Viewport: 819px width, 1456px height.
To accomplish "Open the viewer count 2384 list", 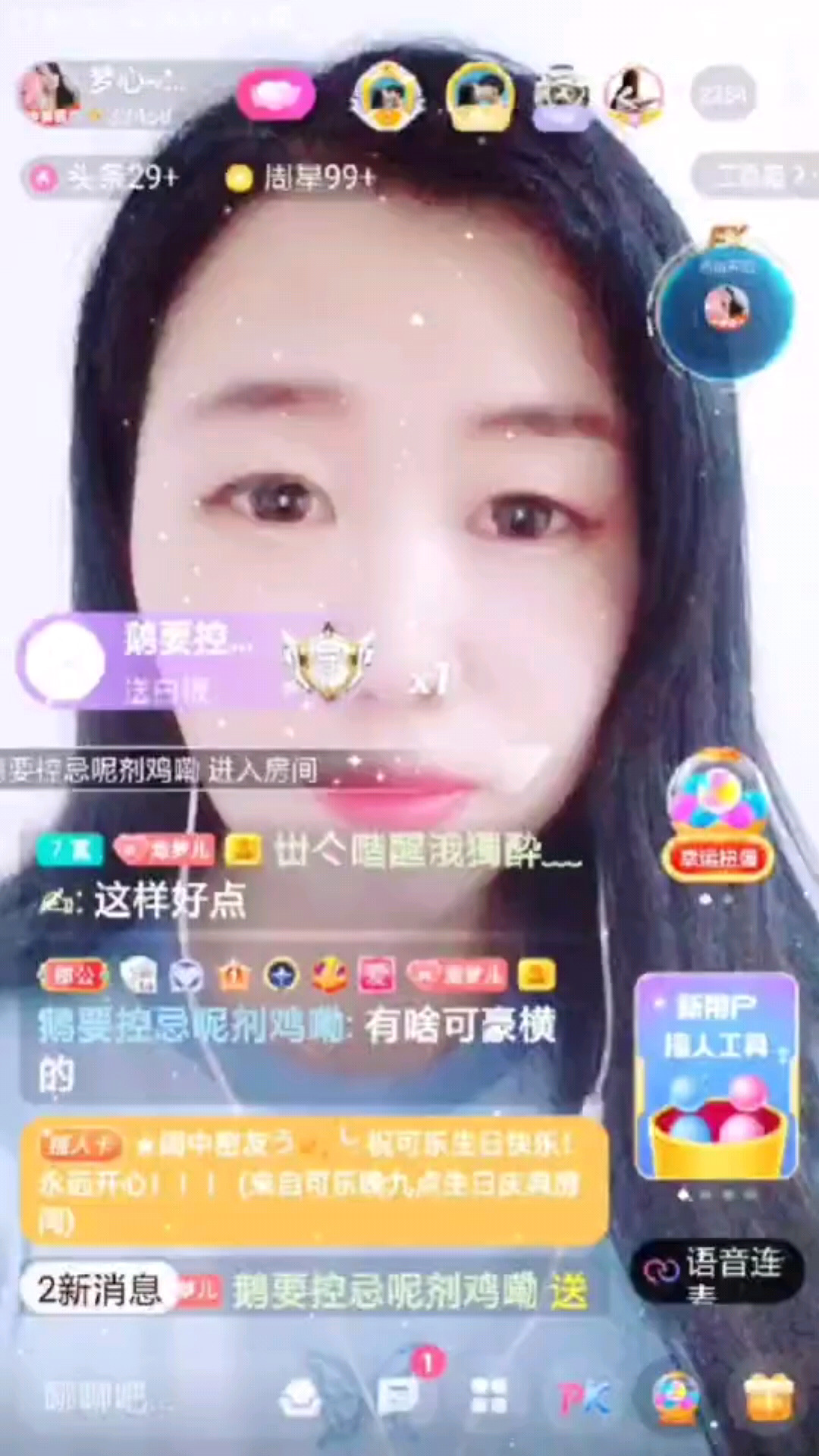I will point(723,94).
